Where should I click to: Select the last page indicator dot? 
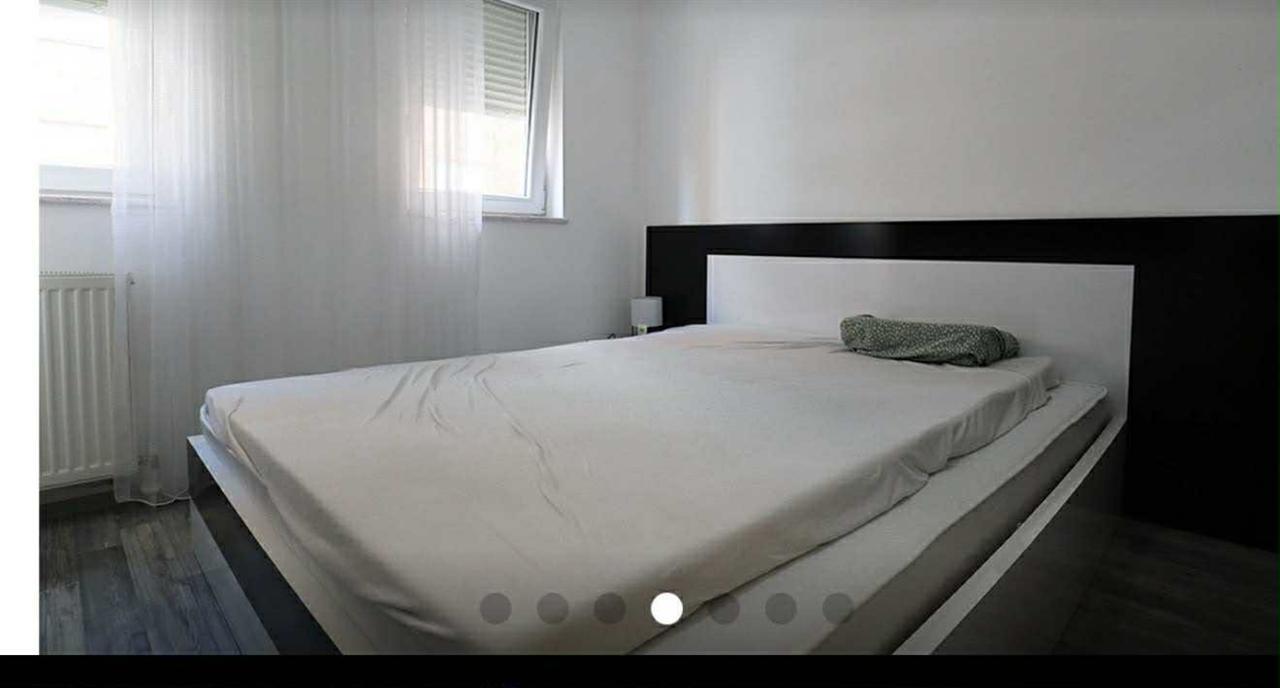[838, 608]
